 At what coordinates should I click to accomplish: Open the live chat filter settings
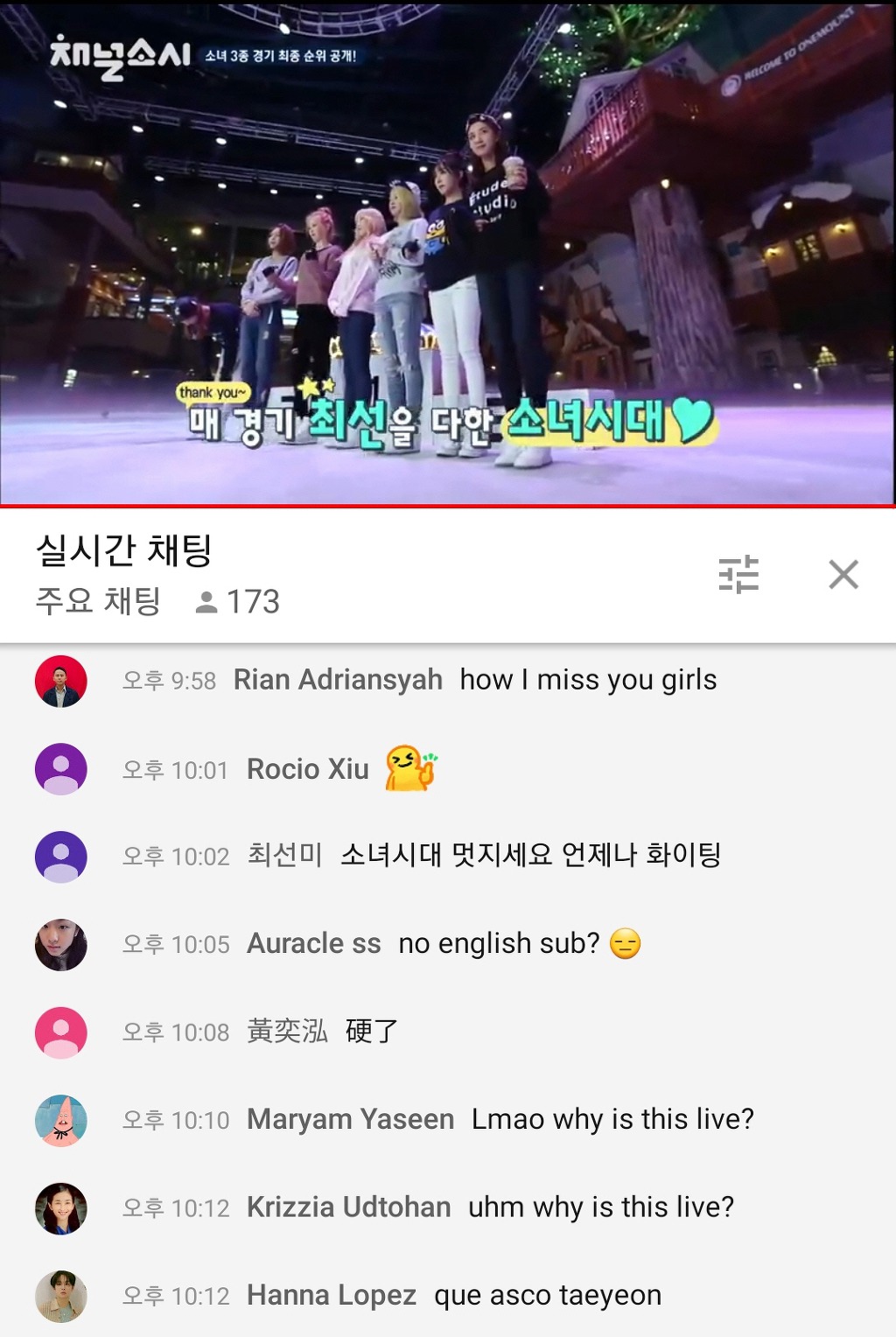(738, 575)
